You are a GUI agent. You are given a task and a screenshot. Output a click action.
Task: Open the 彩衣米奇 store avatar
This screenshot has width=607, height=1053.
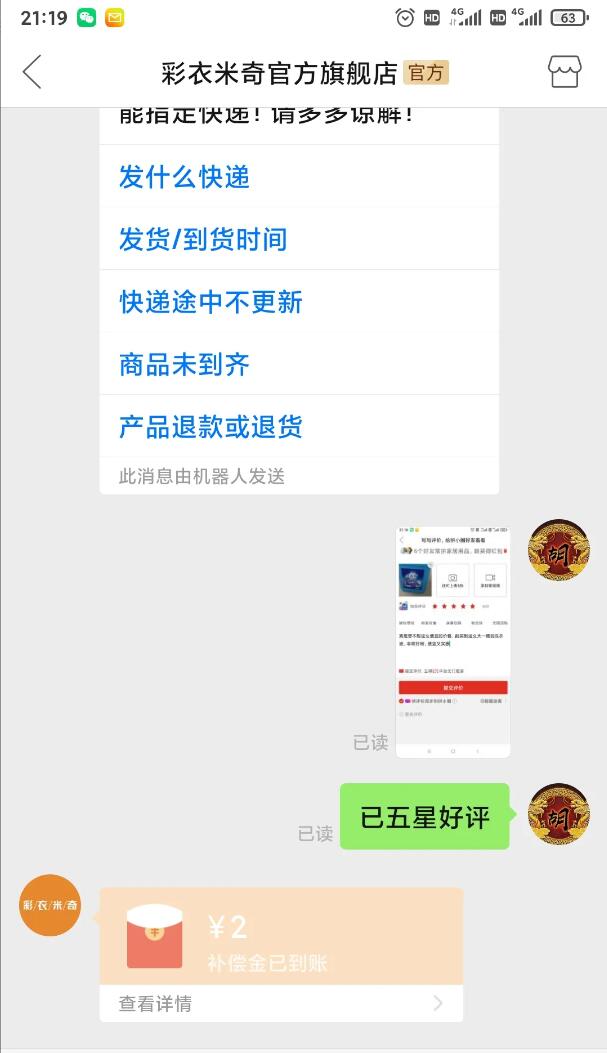(50, 905)
